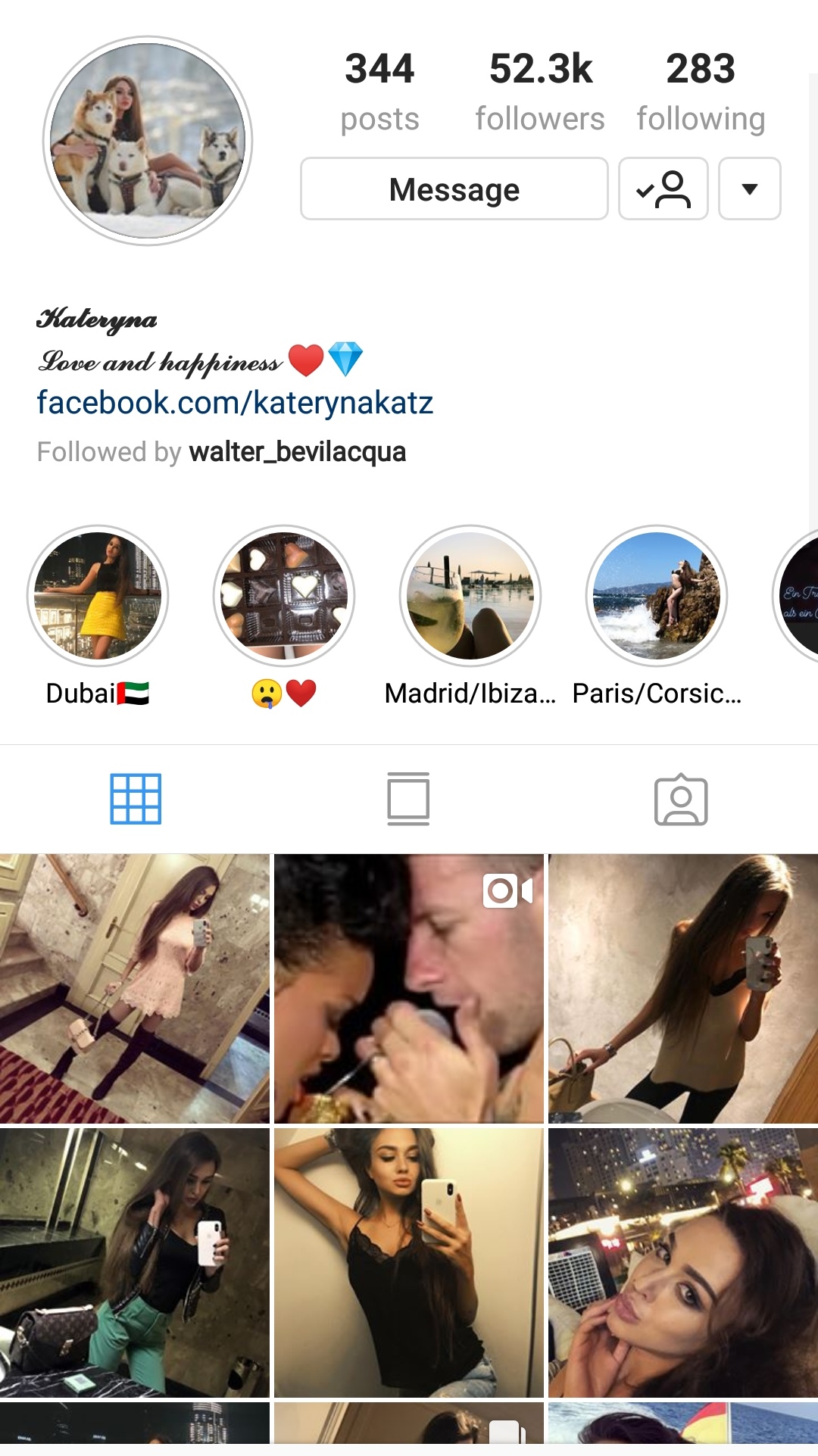The height and width of the screenshot is (1456, 818).
Task: Switch to the grid view tab
Action: click(136, 799)
